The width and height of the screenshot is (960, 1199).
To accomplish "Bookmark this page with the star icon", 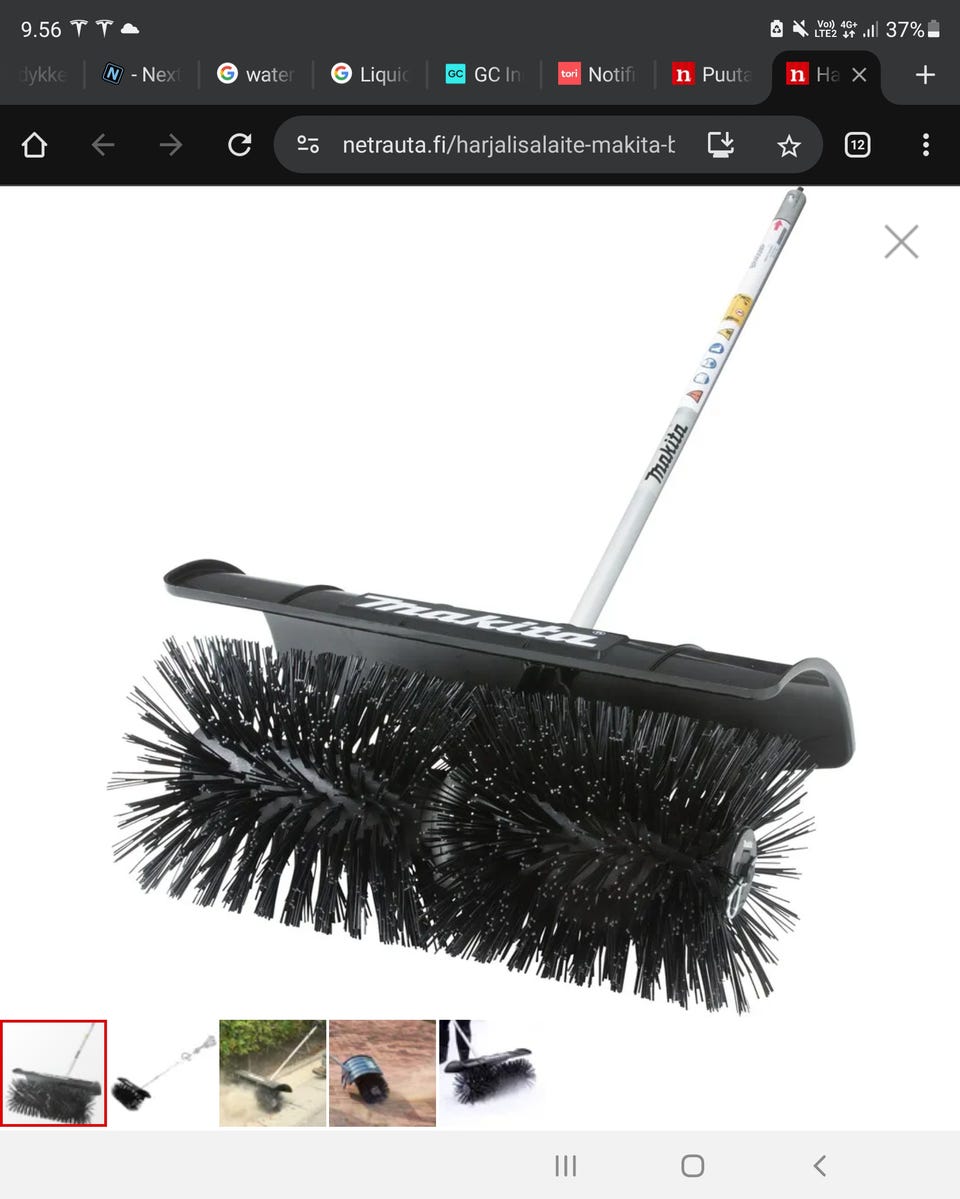I will coord(789,146).
